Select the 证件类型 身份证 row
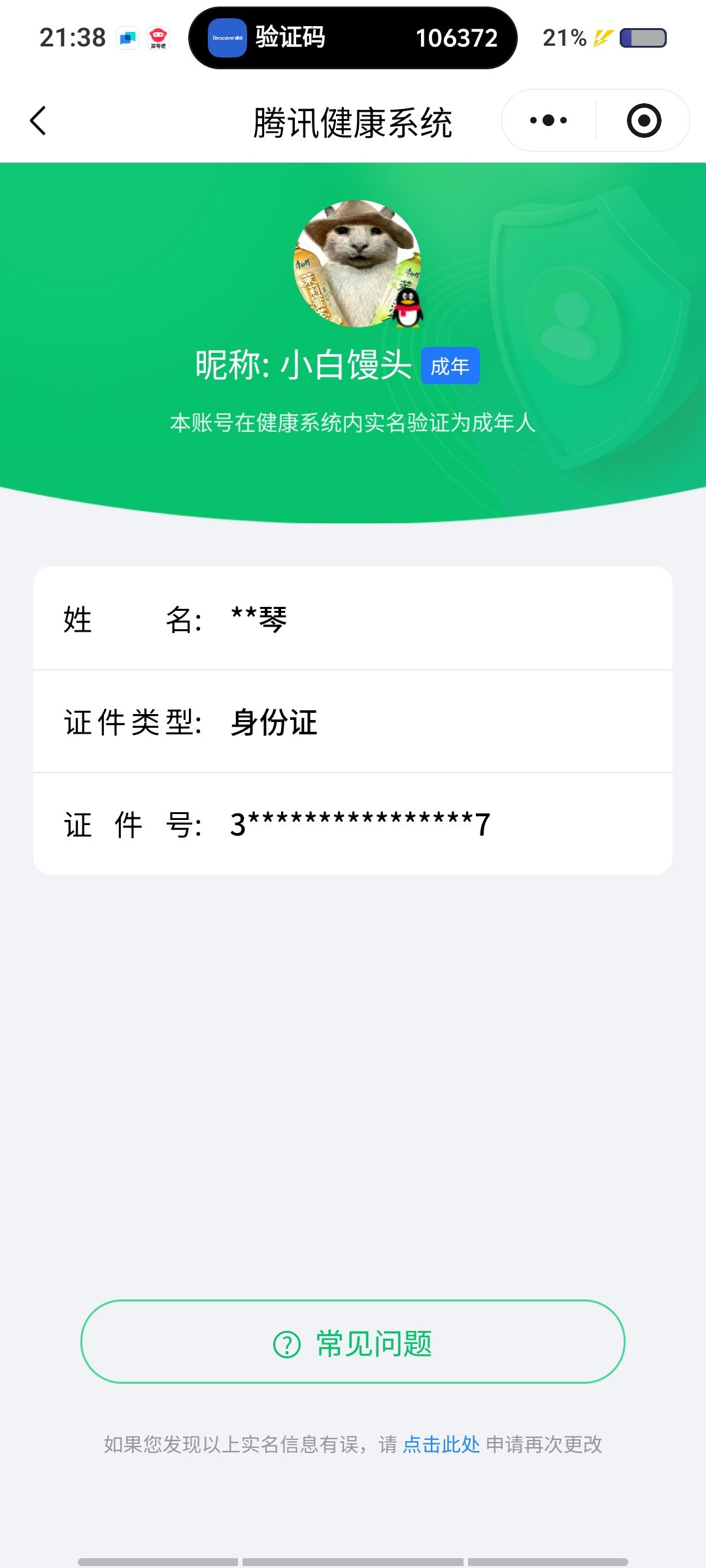Screen dimensions: 706x1568 (x=353, y=723)
